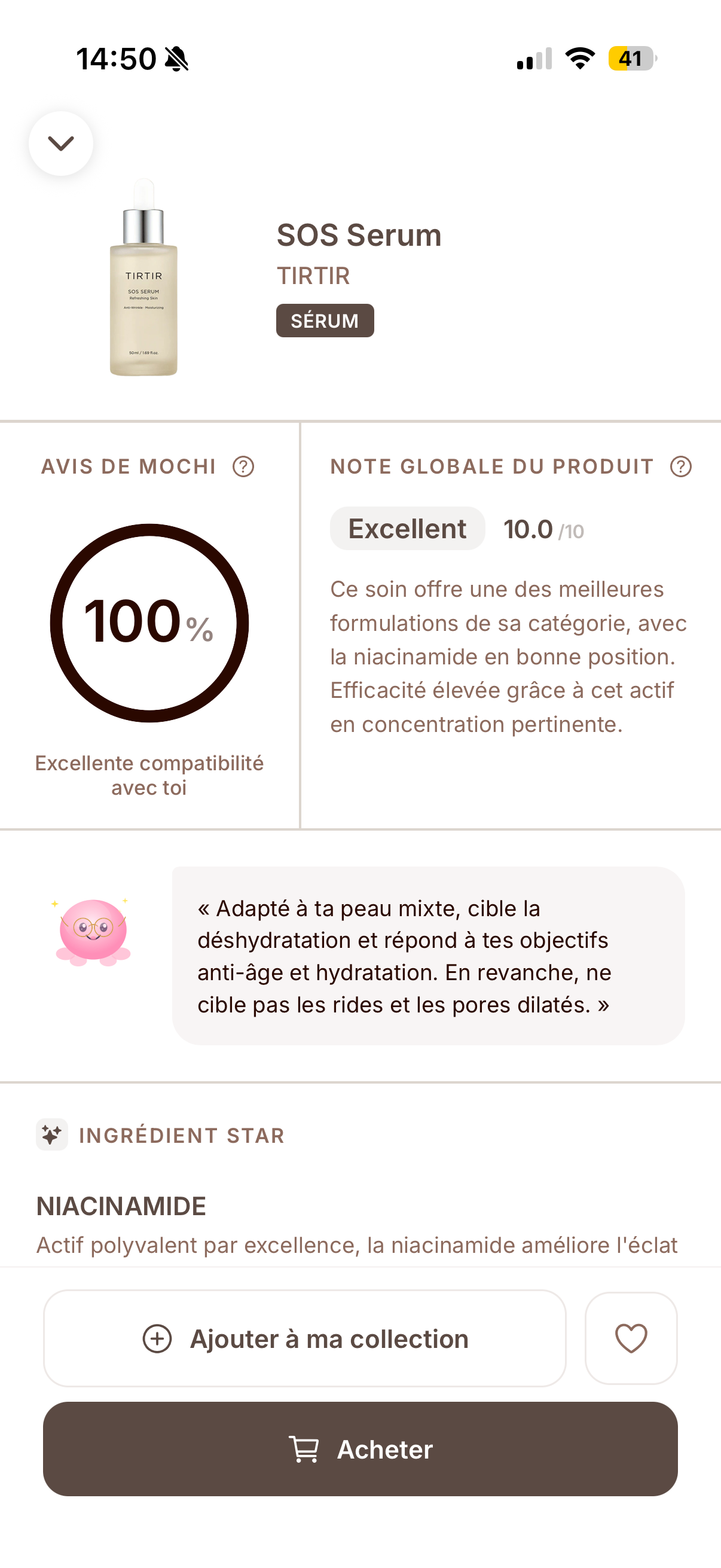Screen dimensions: 721x1568
Task: Tap the chevron to close the product sheet
Action: click(x=60, y=143)
